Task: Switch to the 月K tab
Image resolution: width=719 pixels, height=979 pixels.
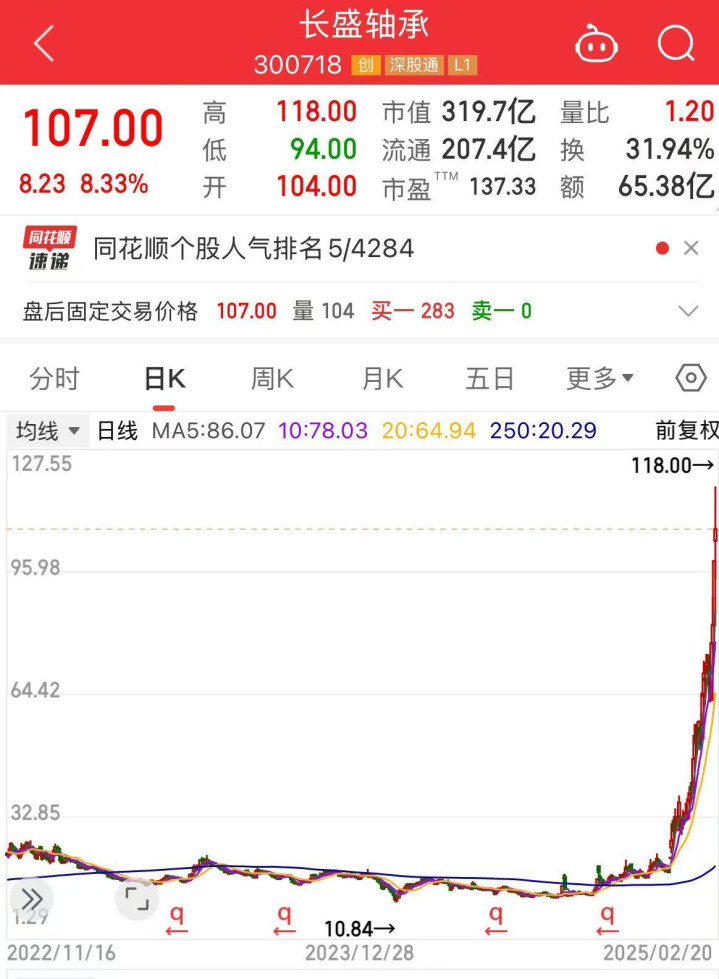Action: 382,379
